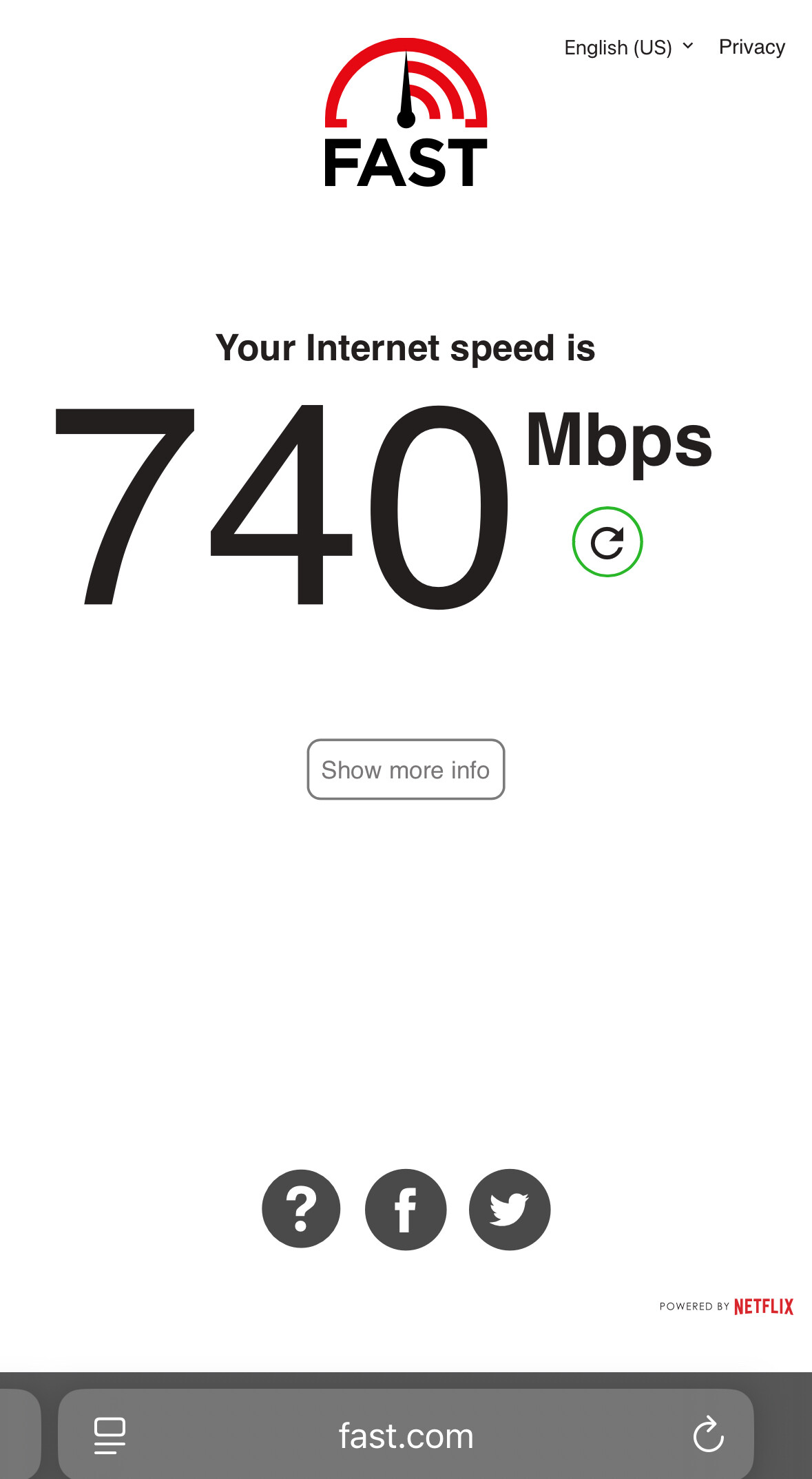Open the browser page menu icon
The height and width of the screenshot is (1479, 812).
110,1436
